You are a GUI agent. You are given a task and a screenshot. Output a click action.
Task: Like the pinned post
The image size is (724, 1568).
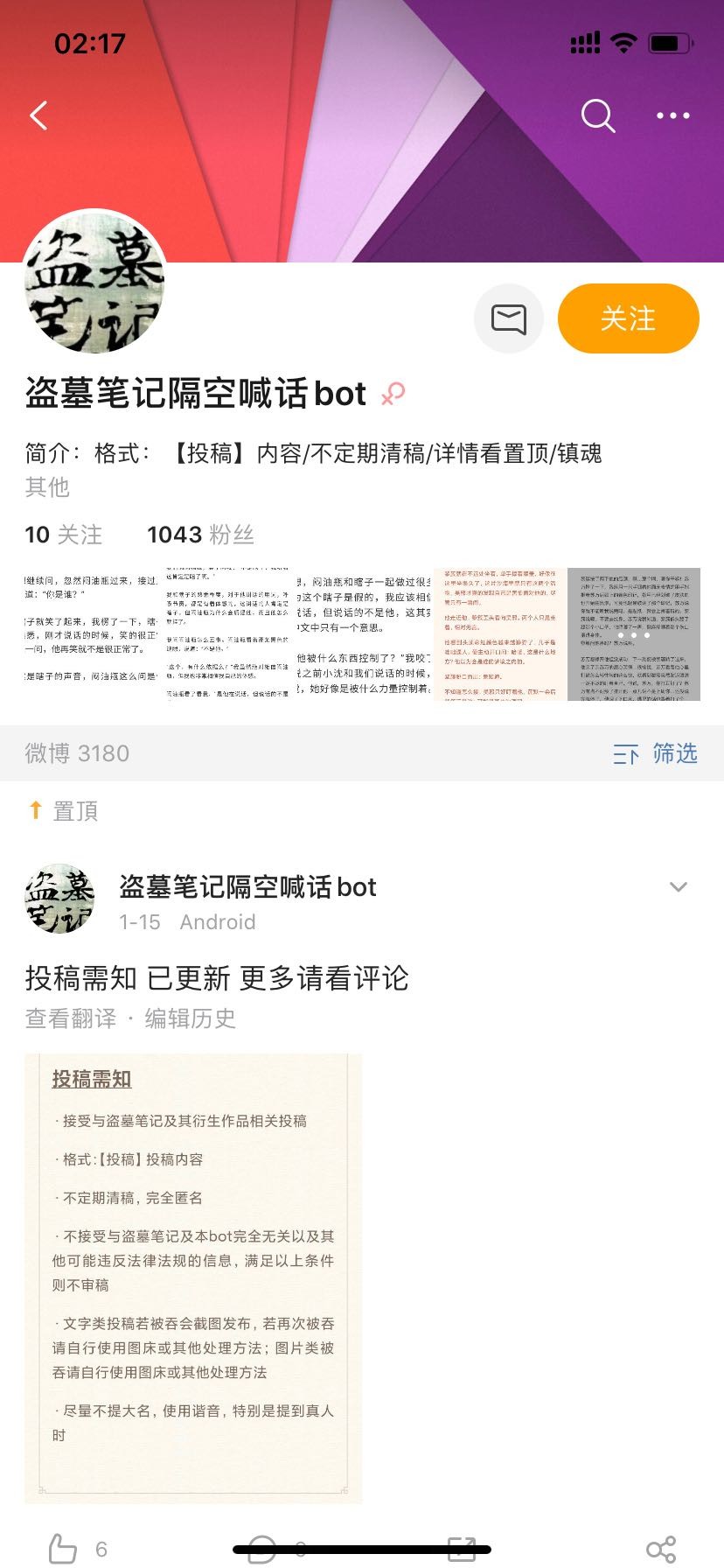point(63,1549)
